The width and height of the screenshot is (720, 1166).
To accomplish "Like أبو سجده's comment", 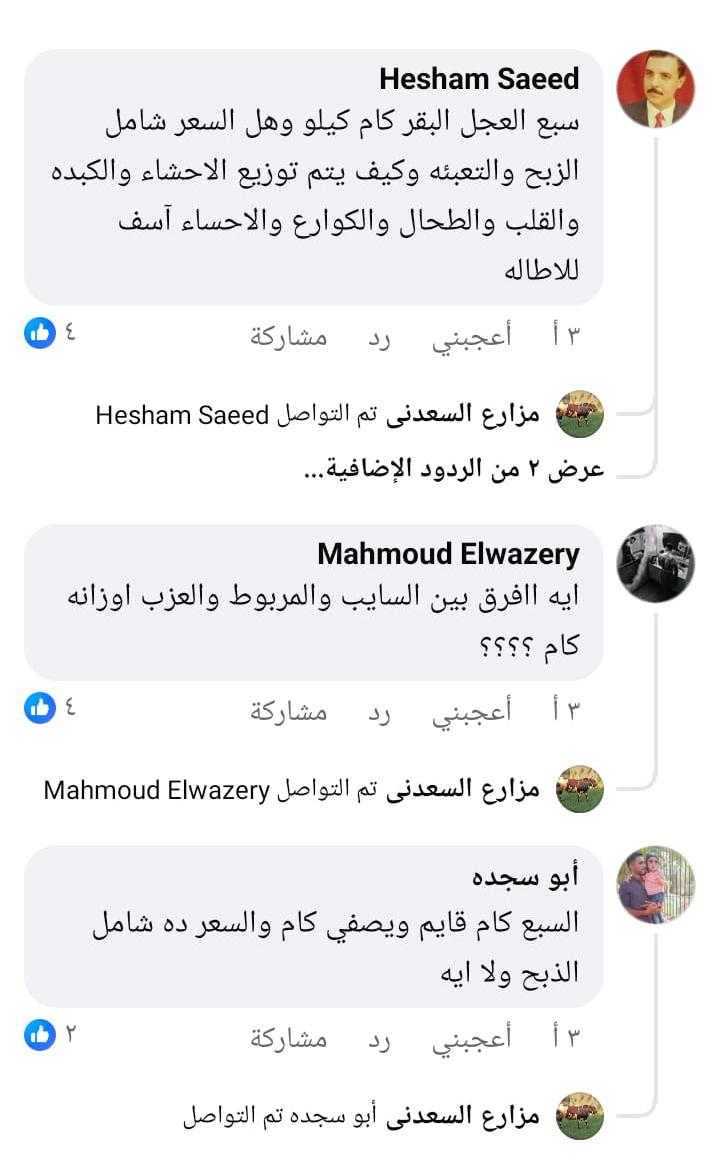I will pyautogui.click(x=471, y=1039).
